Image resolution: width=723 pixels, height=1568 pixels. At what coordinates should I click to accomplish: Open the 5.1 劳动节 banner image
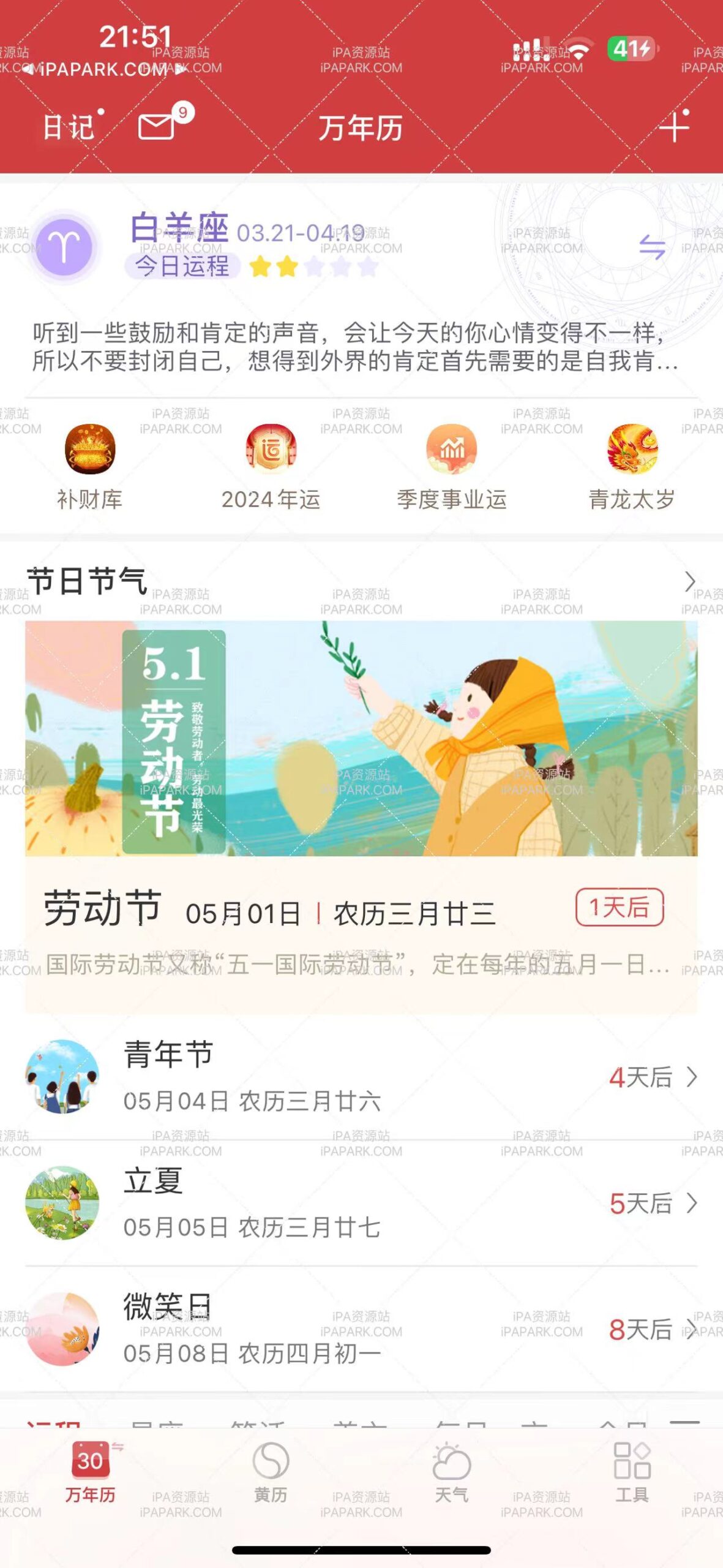[361, 742]
